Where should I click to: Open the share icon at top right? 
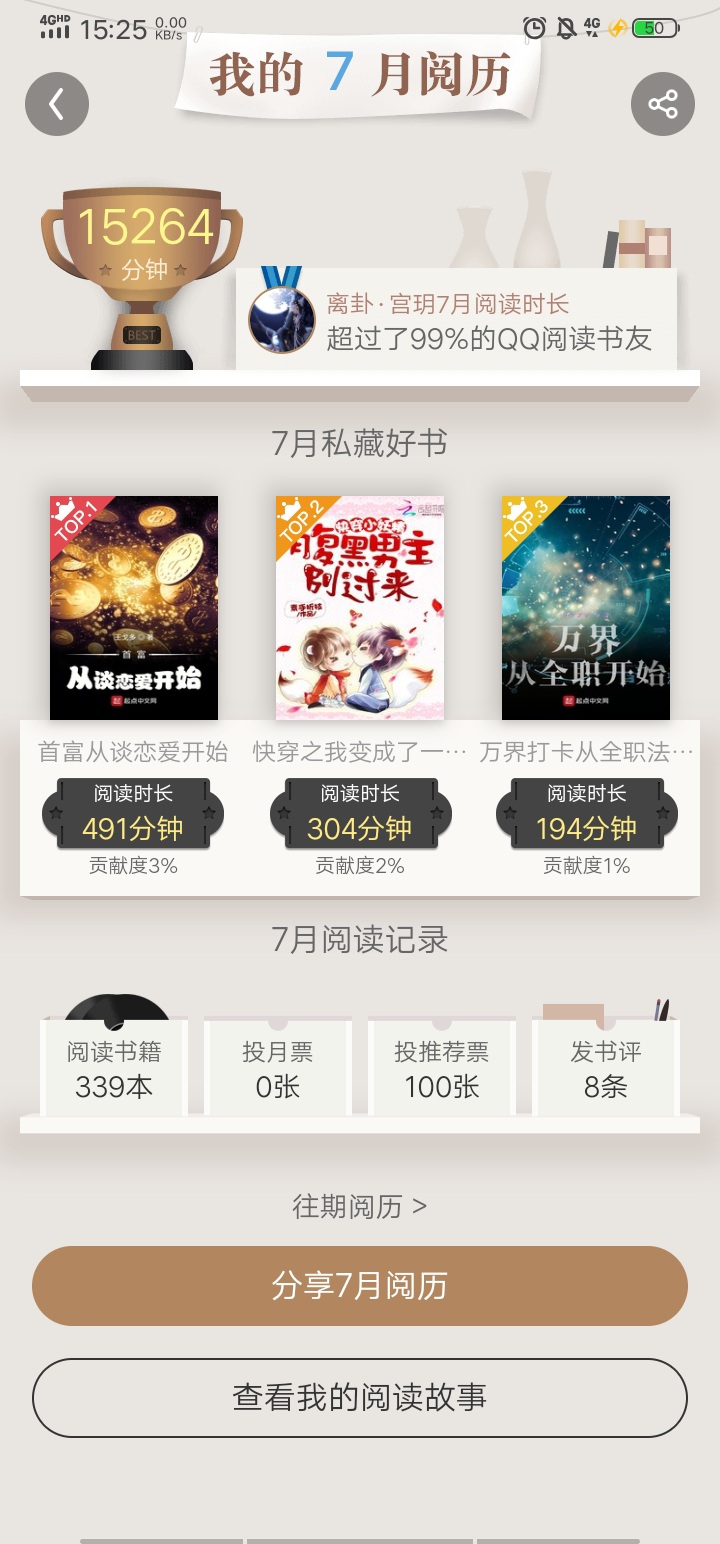click(662, 104)
